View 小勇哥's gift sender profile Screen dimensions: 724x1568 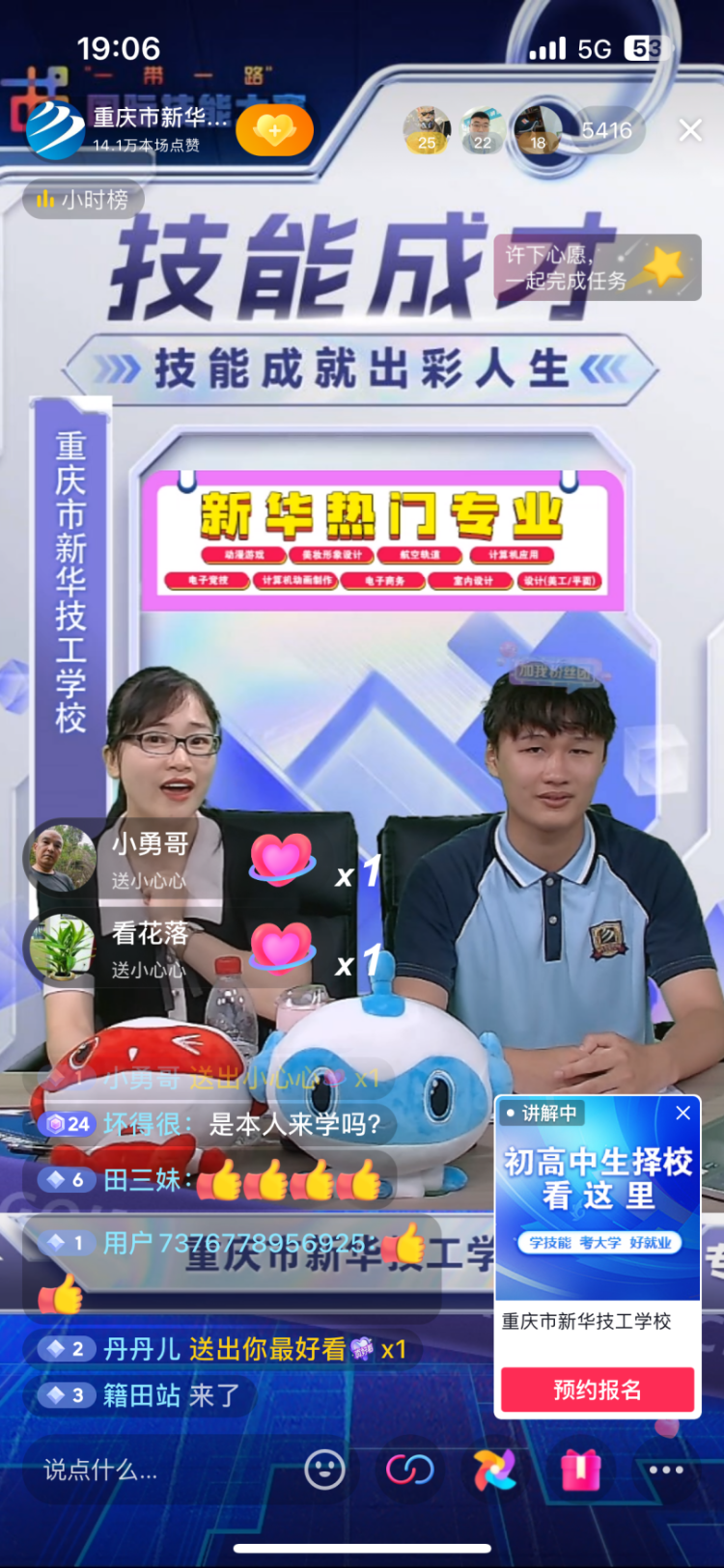60,858
